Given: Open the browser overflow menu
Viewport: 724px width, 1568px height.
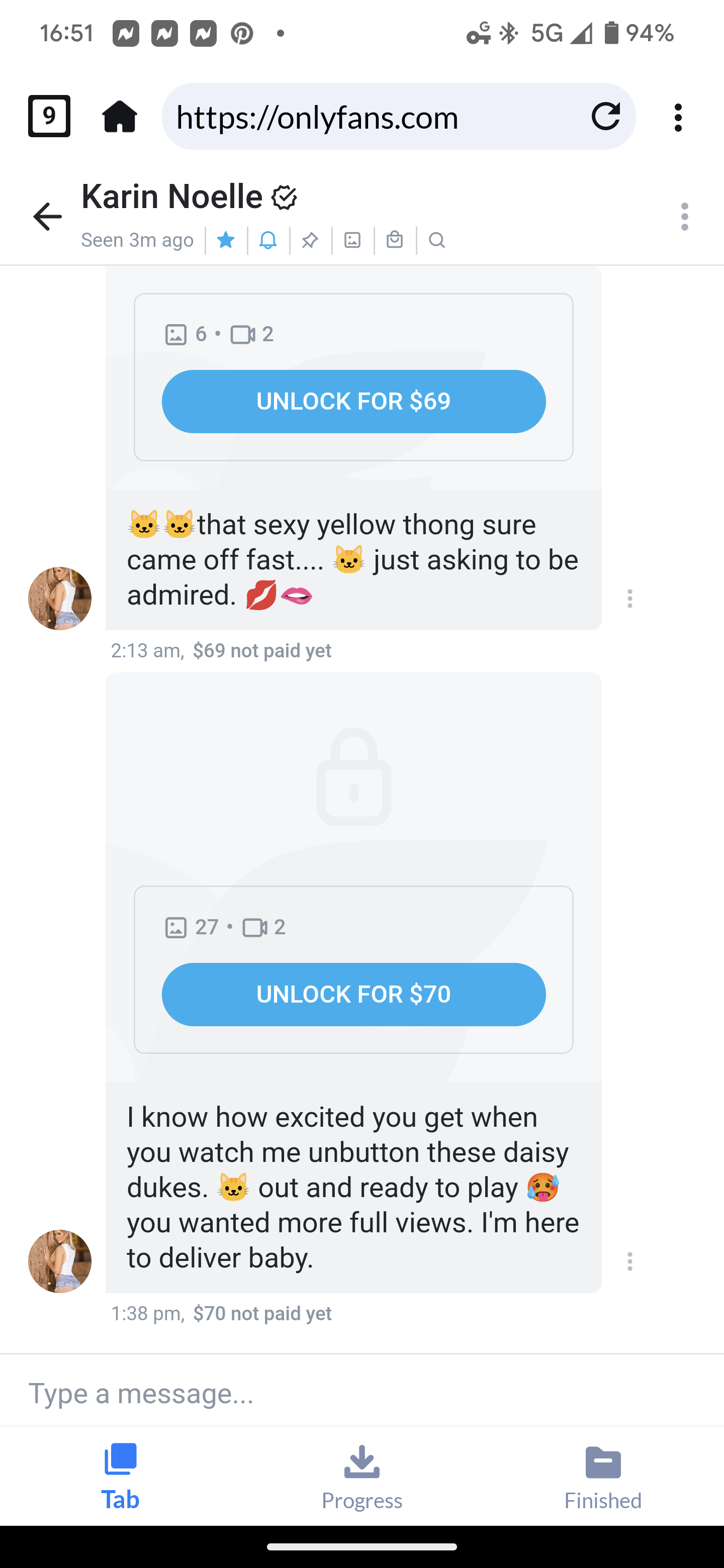Looking at the screenshot, I should pyautogui.click(x=678, y=117).
